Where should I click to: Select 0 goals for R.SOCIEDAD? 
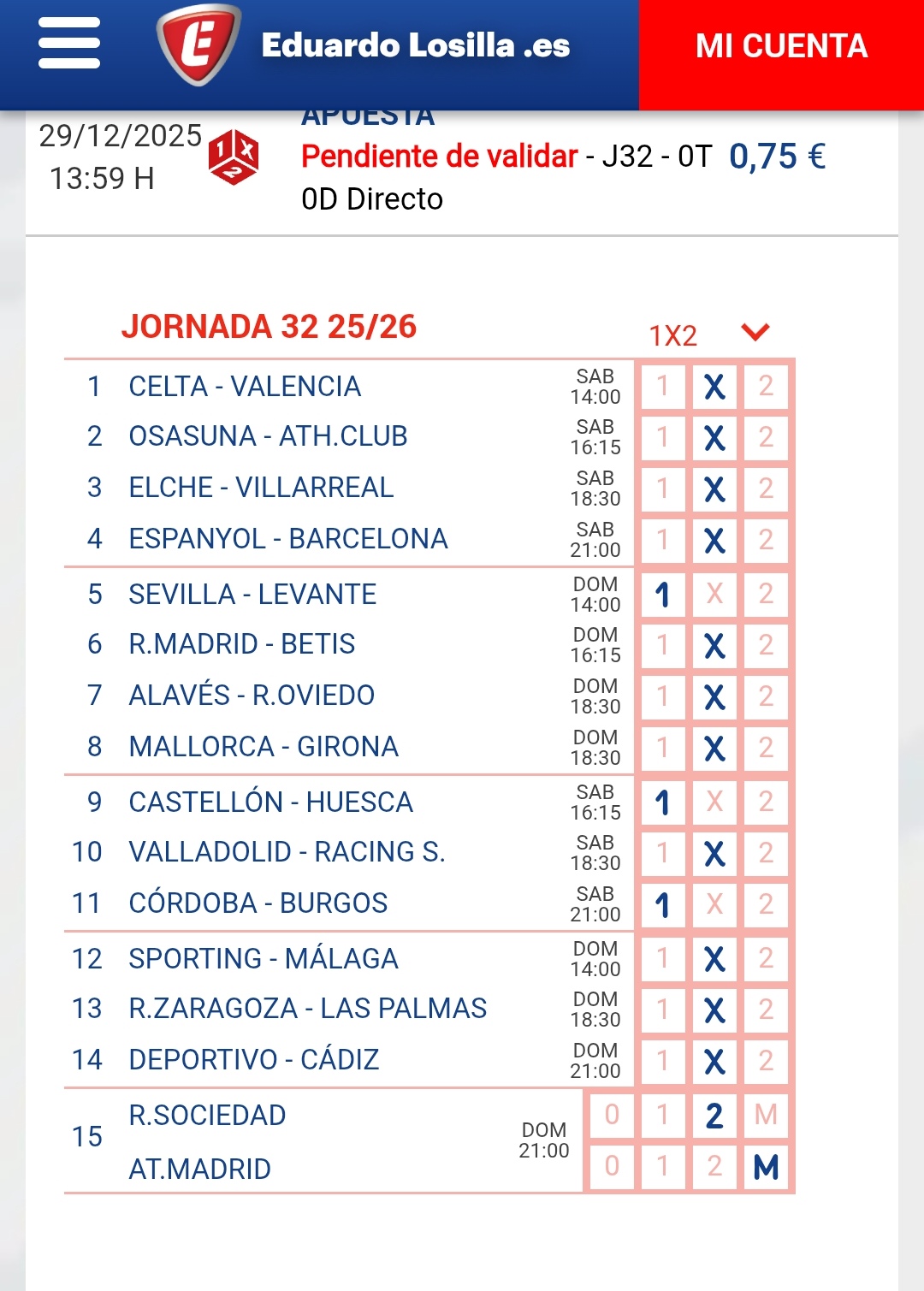(612, 1115)
